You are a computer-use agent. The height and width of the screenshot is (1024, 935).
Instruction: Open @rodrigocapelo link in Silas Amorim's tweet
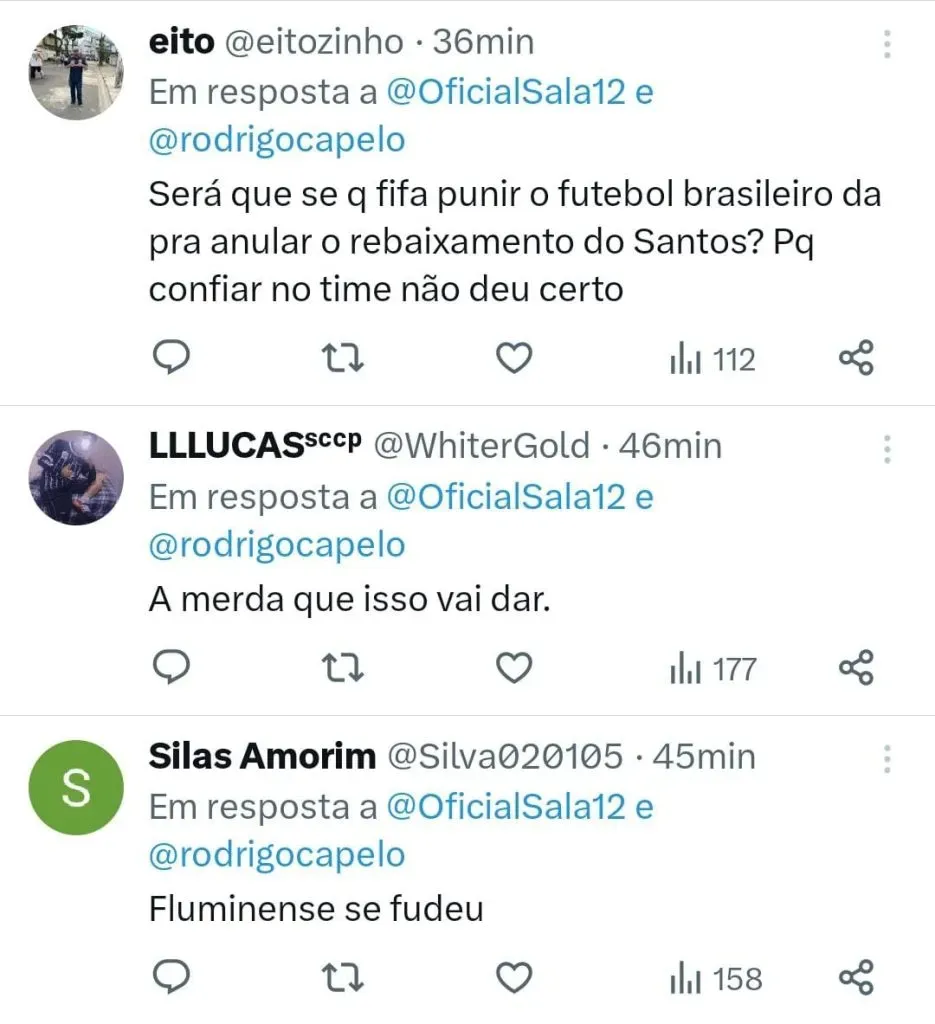click(x=277, y=855)
